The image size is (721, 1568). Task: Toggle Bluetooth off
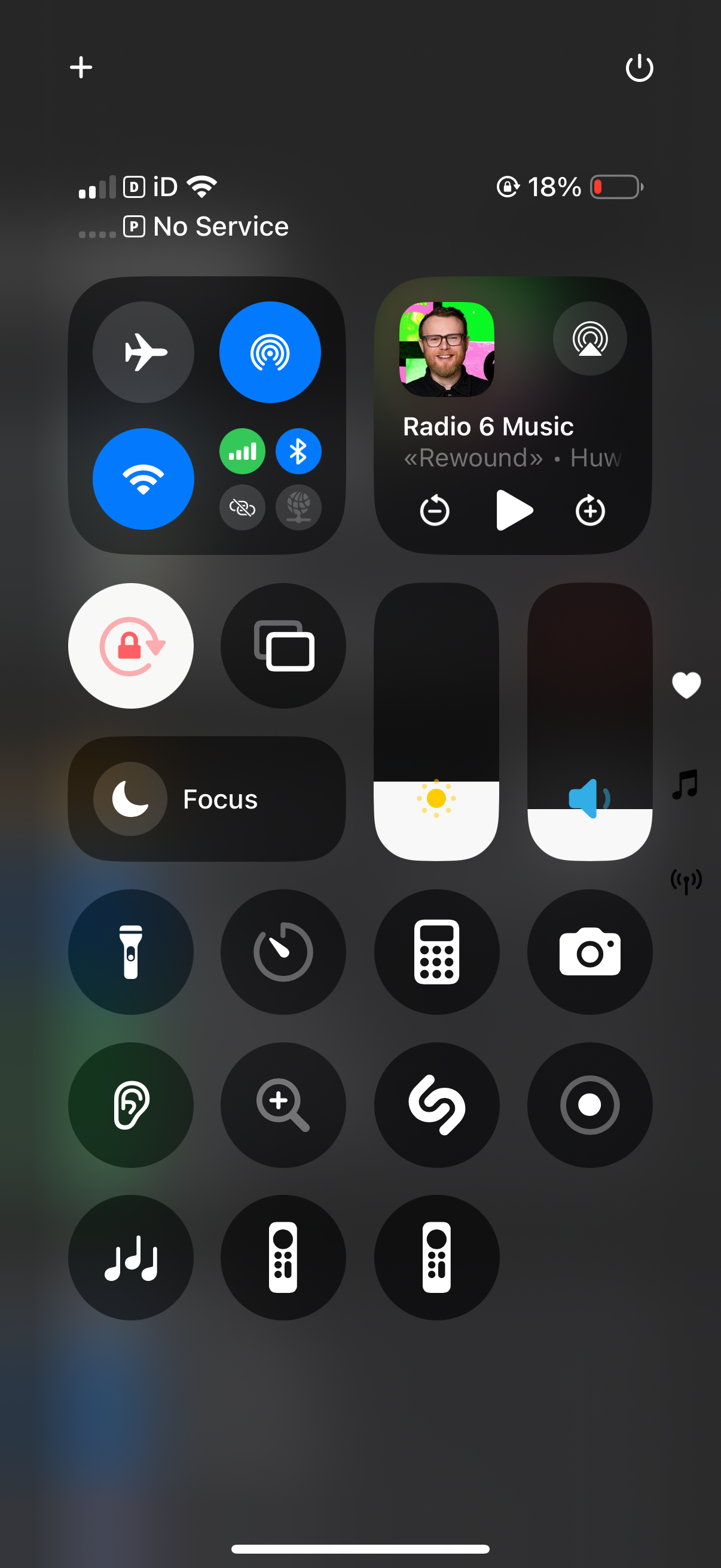click(x=298, y=451)
